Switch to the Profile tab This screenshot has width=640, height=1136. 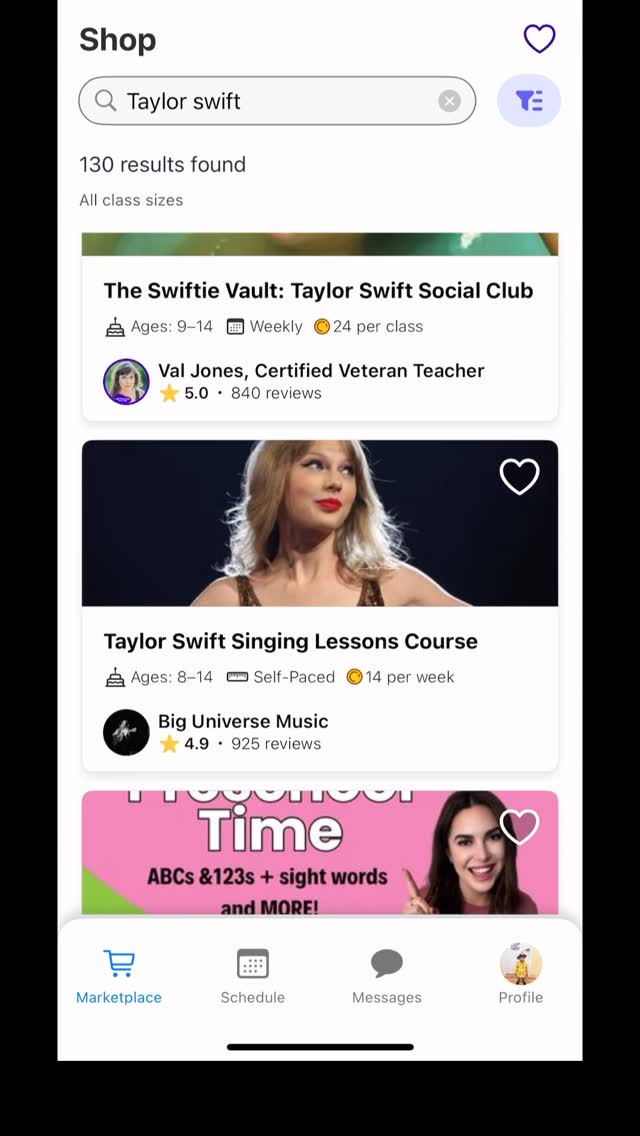pyautogui.click(x=520, y=976)
